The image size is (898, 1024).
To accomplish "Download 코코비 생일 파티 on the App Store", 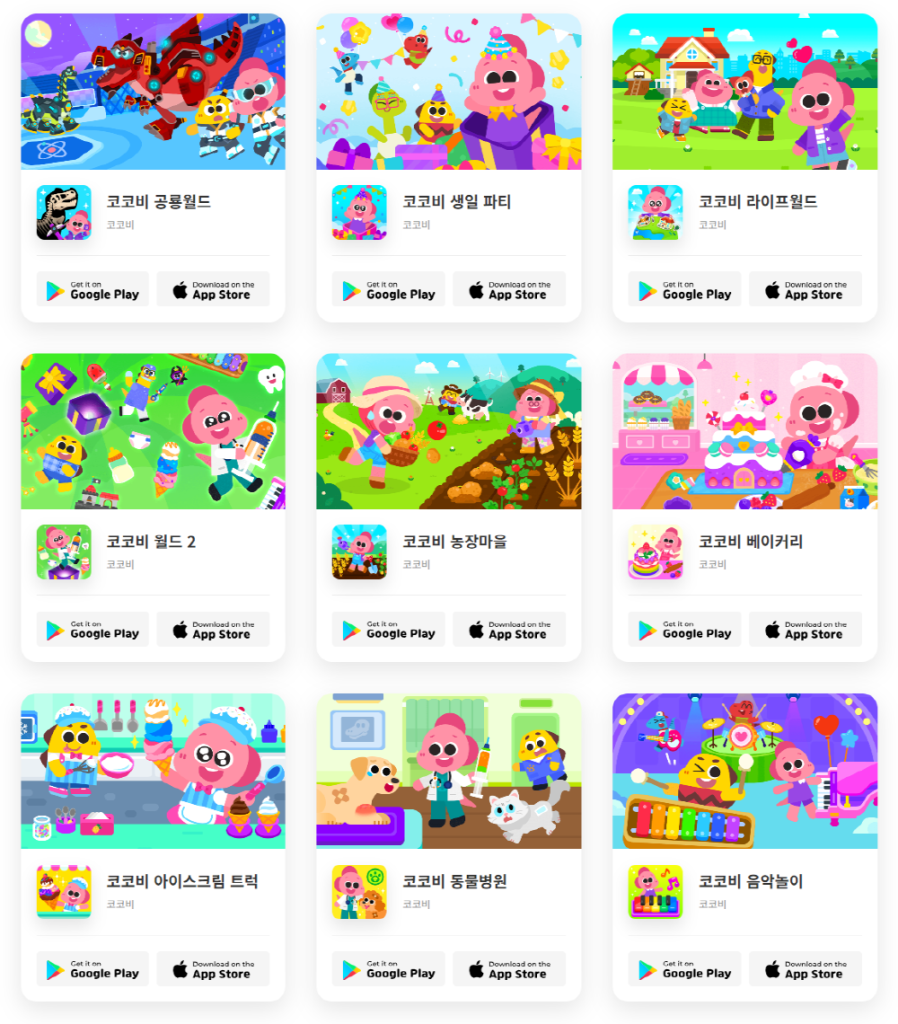I will coord(509,290).
